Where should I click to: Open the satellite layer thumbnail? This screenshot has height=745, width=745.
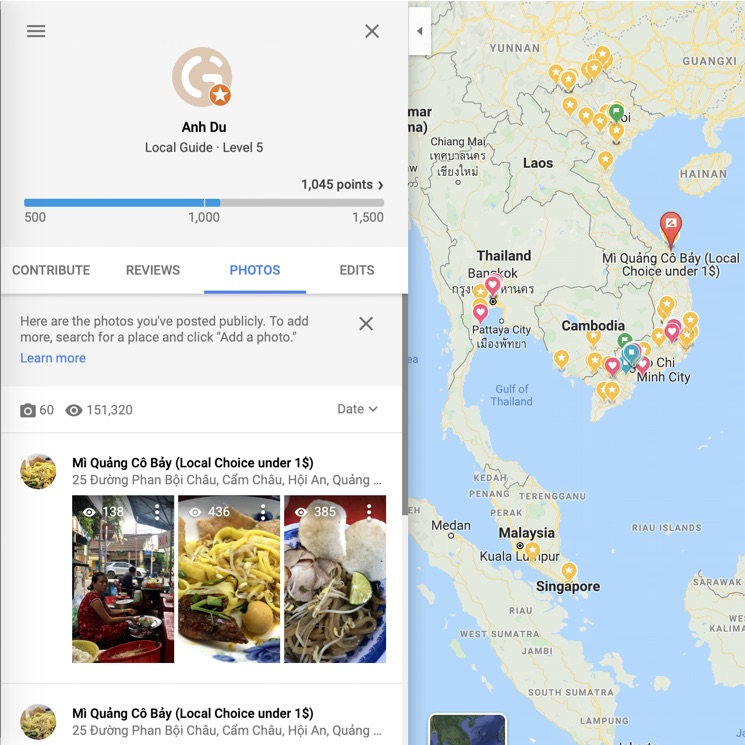(467, 729)
